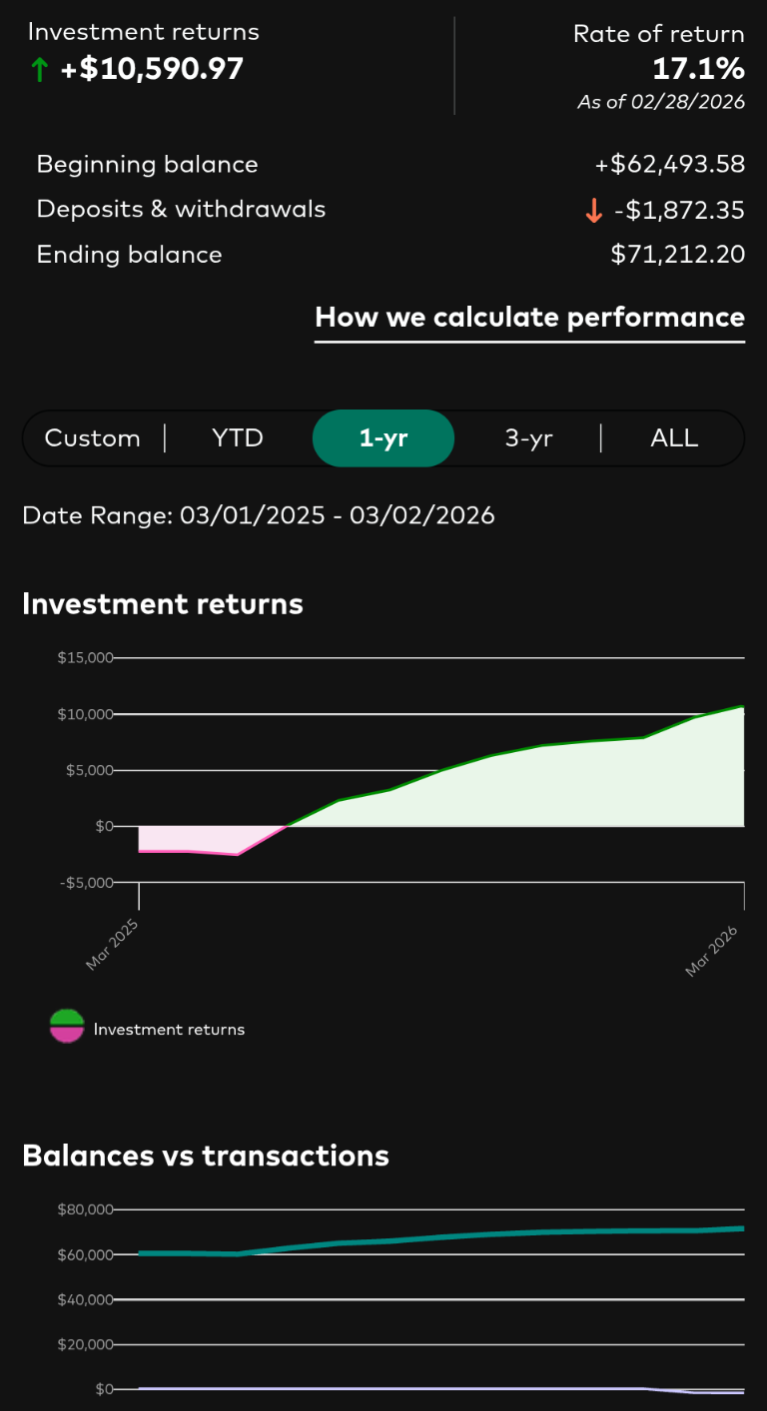
Task: Select the 1-yr time range
Action: (383, 438)
